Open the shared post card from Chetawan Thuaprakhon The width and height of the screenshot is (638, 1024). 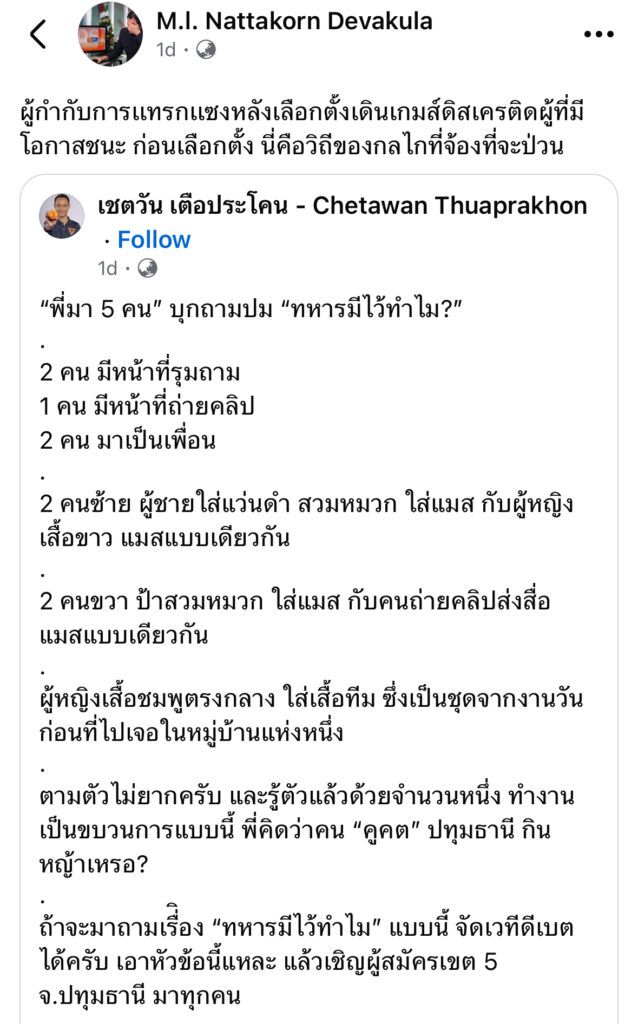click(318, 640)
